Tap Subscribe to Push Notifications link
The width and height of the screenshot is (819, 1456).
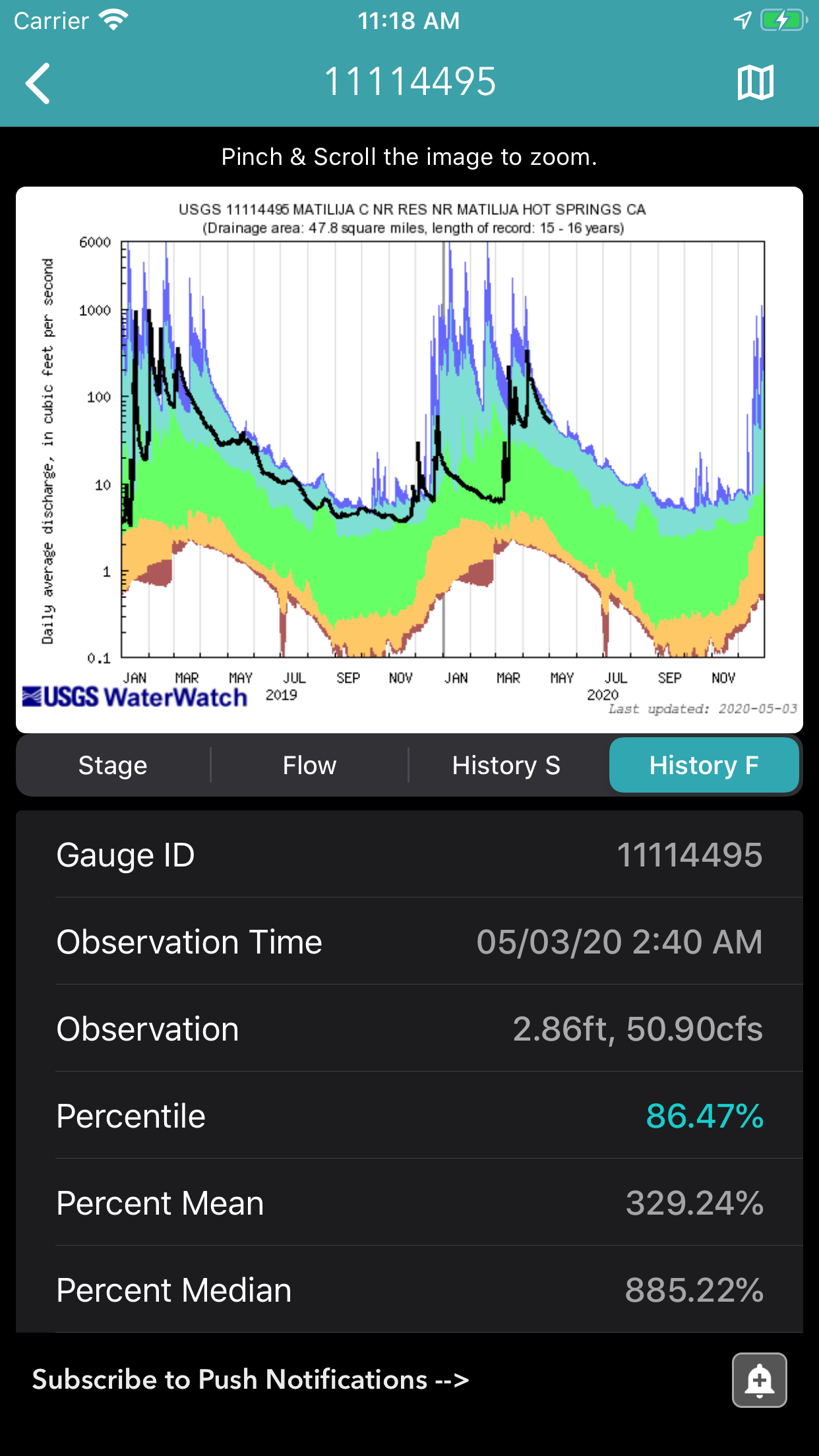(251, 1380)
